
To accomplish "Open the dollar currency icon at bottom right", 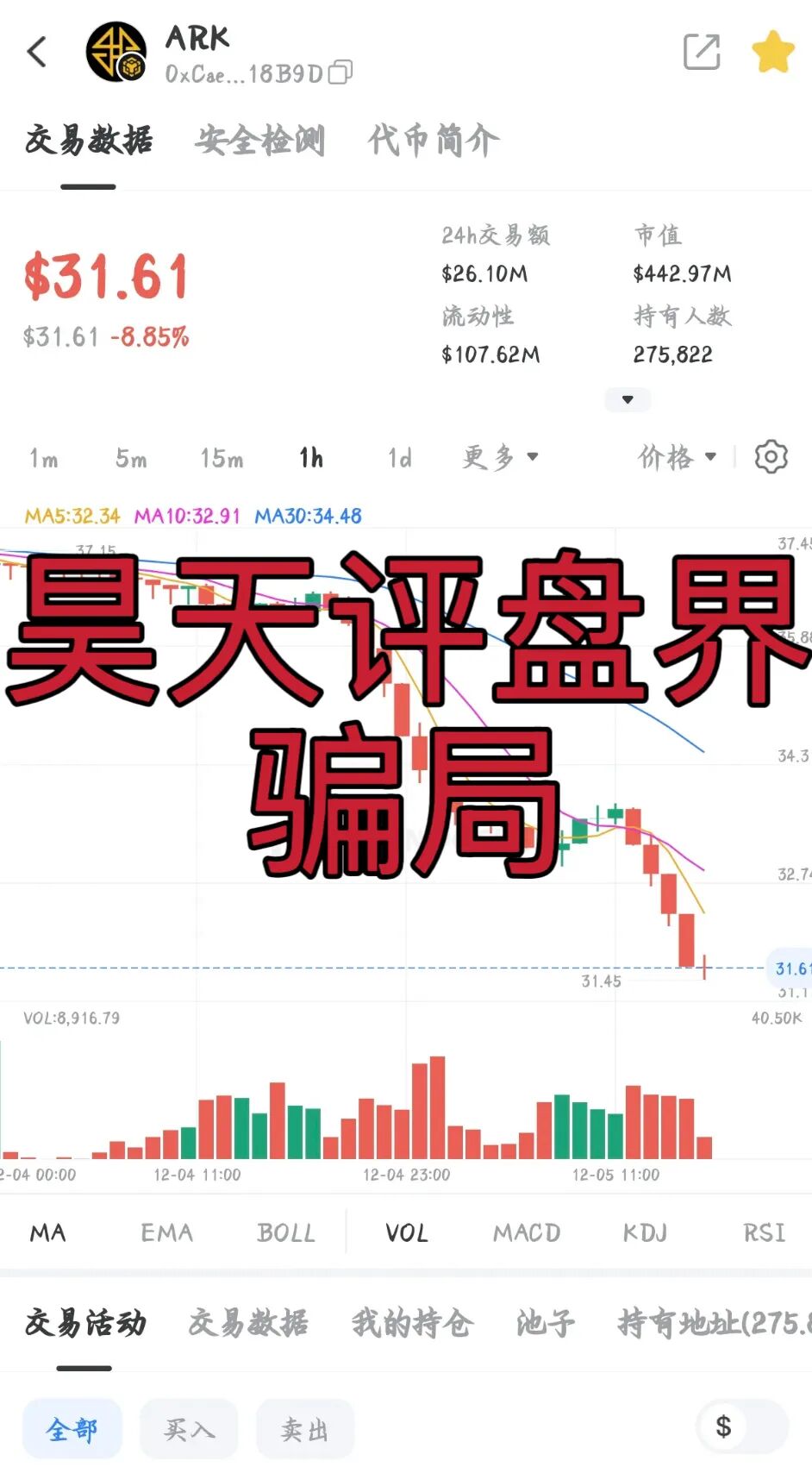I will (x=724, y=1428).
